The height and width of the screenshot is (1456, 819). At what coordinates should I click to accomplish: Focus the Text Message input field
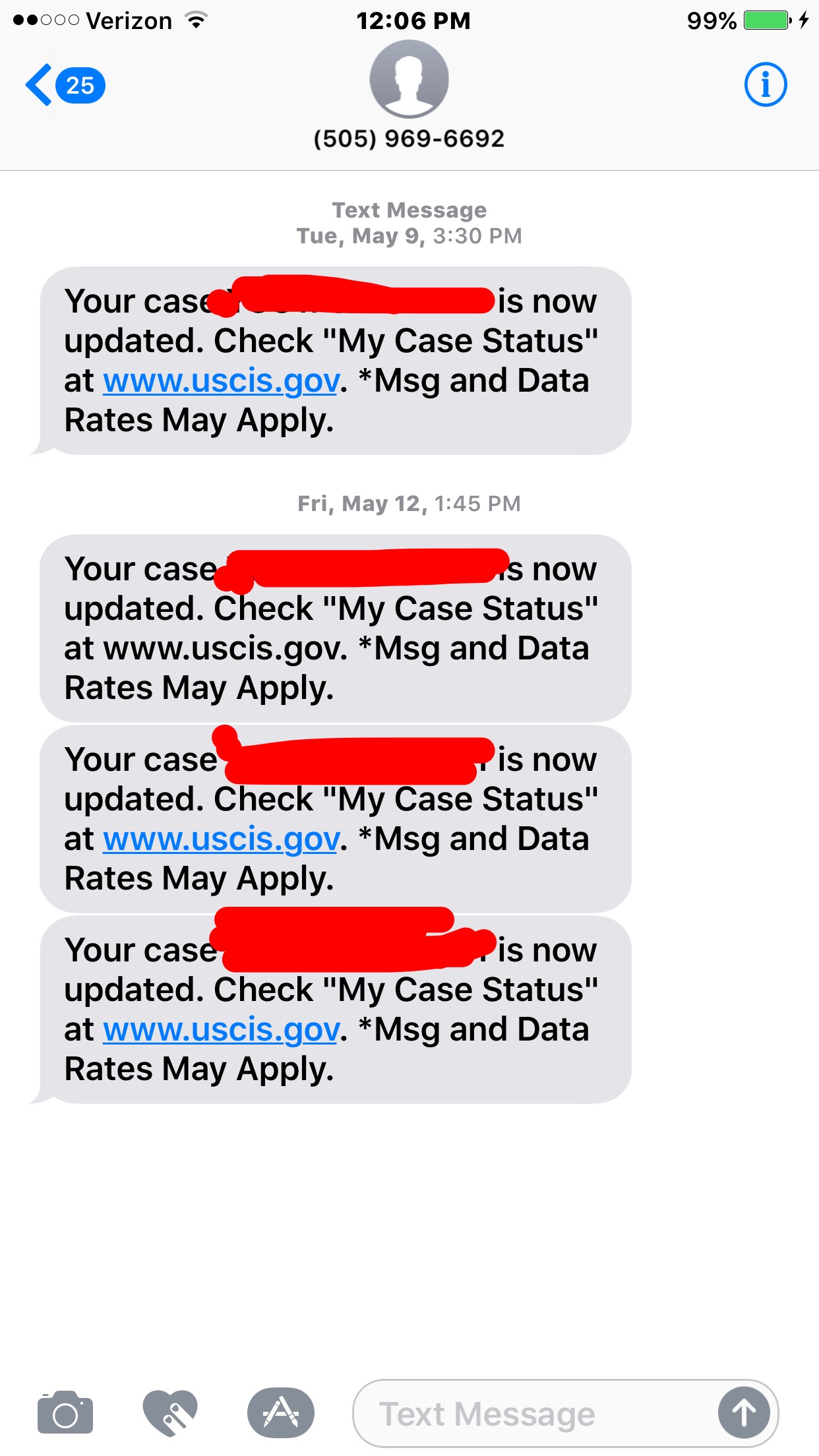(534, 1414)
